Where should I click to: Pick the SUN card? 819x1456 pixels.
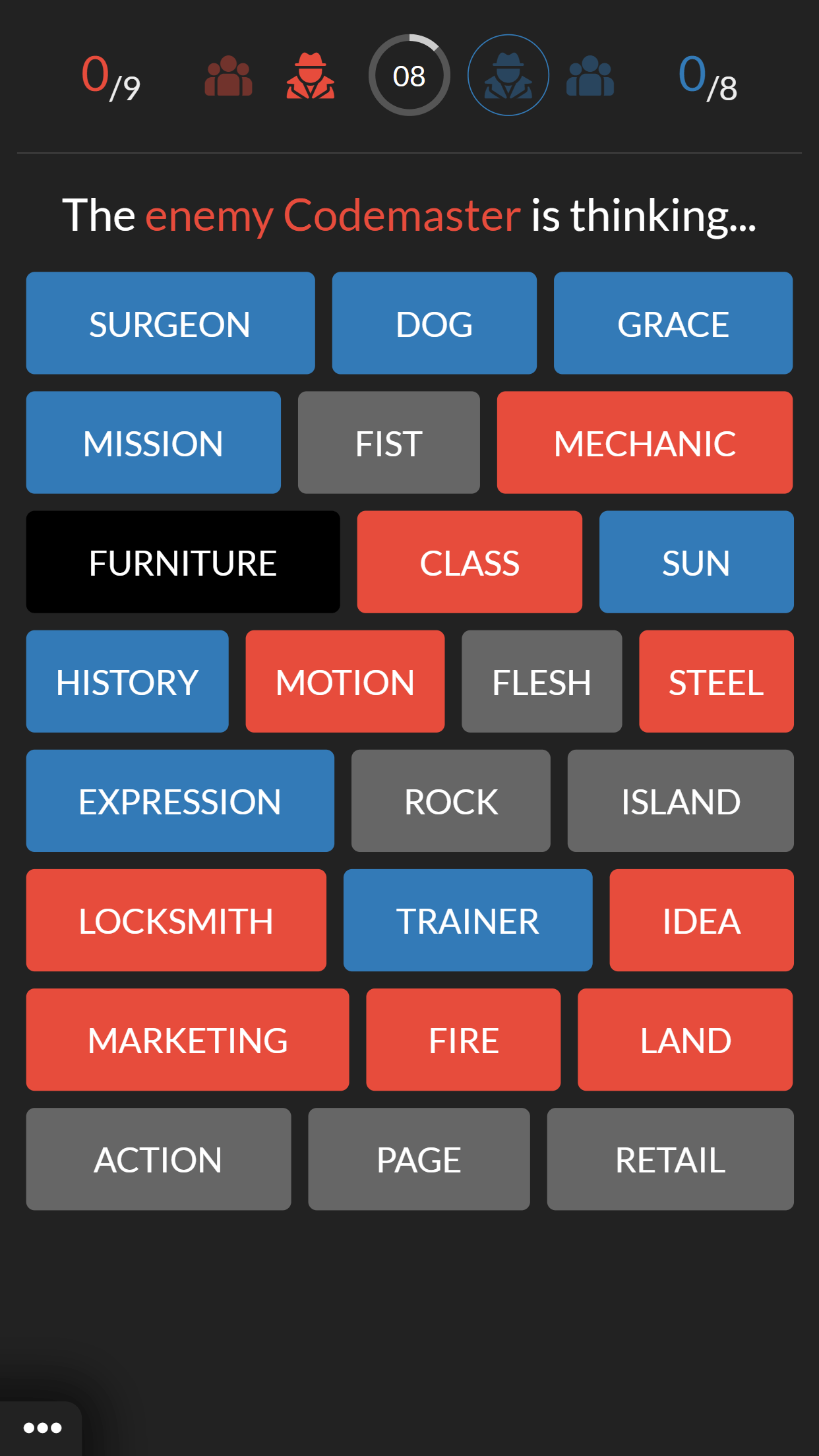point(696,561)
